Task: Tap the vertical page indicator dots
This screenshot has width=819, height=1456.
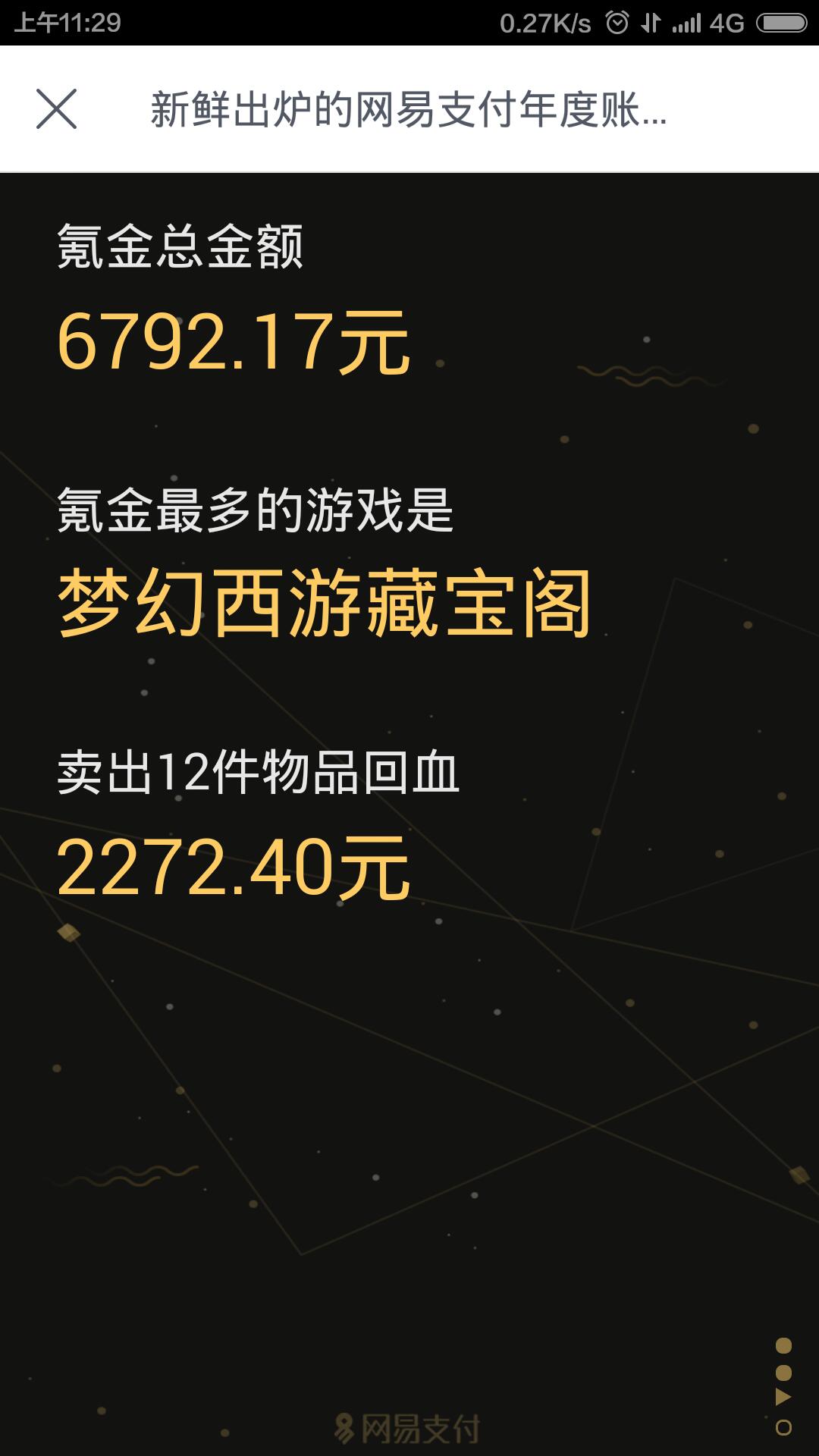Action: [x=783, y=1386]
